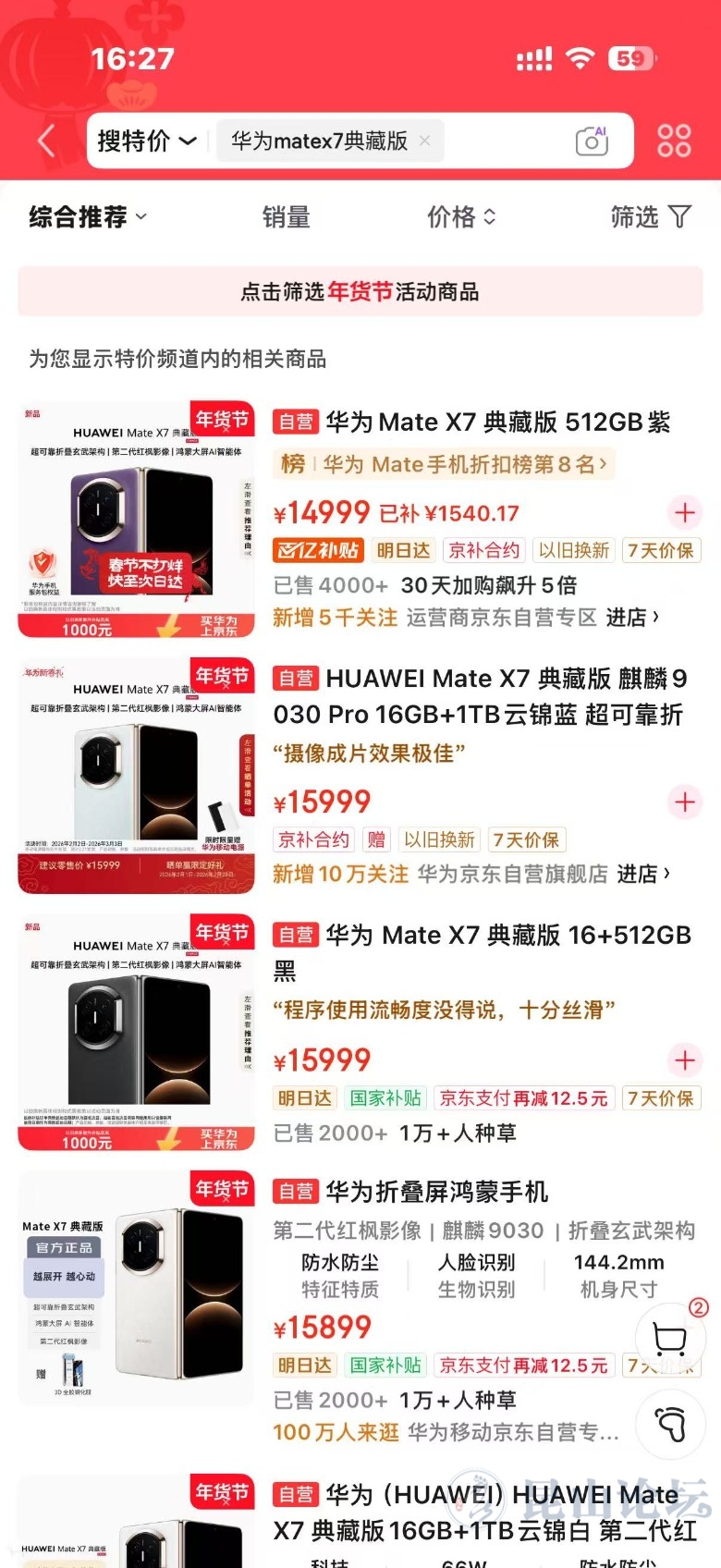Image resolution: width=721 pixels, height=1568 pixels.
Task: Open 华为 Mate X7 典藏版 512GB紫 product
Action: click(497, 423)
